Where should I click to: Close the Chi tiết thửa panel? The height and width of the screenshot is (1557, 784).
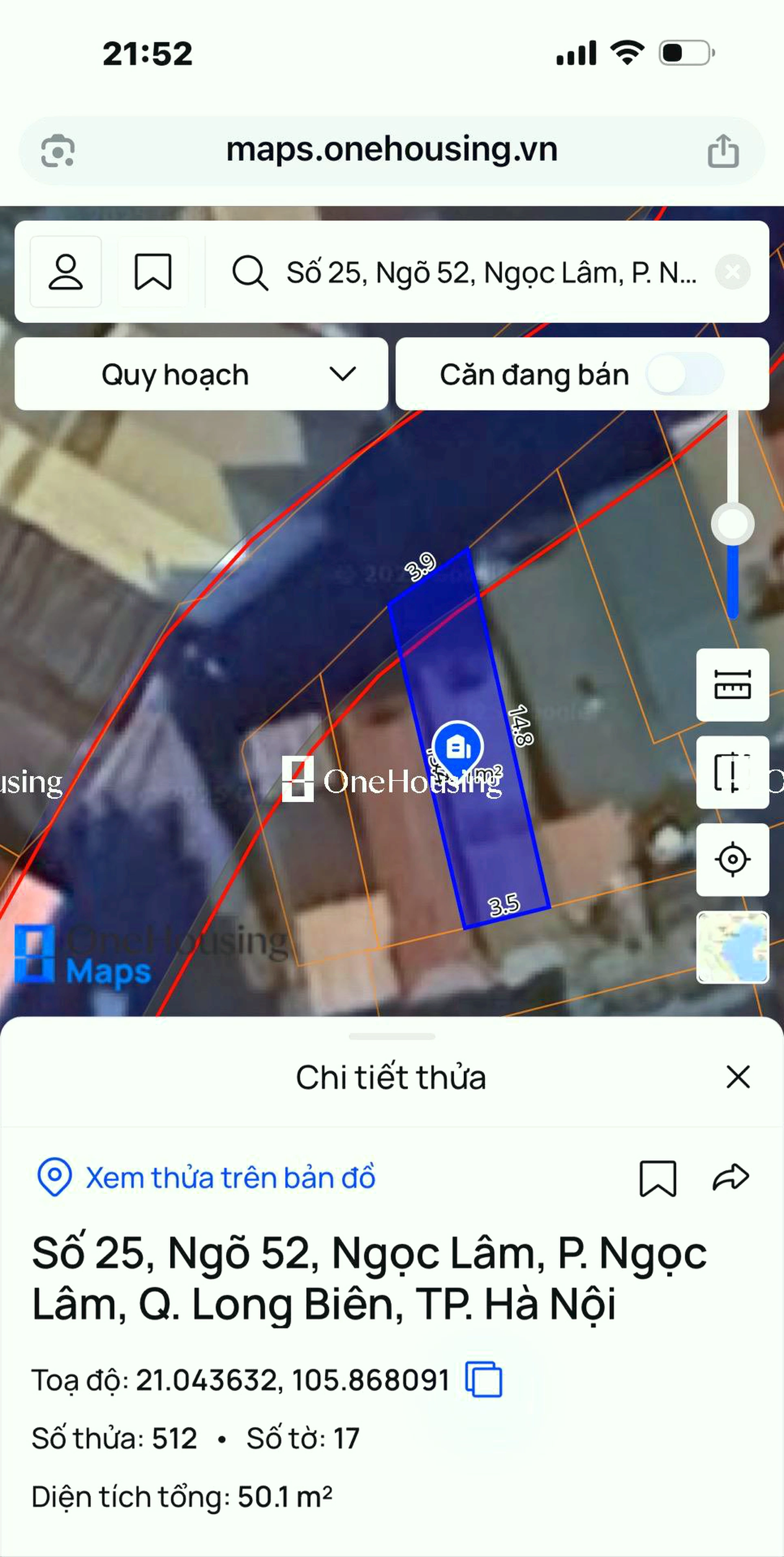[737, 1077]
